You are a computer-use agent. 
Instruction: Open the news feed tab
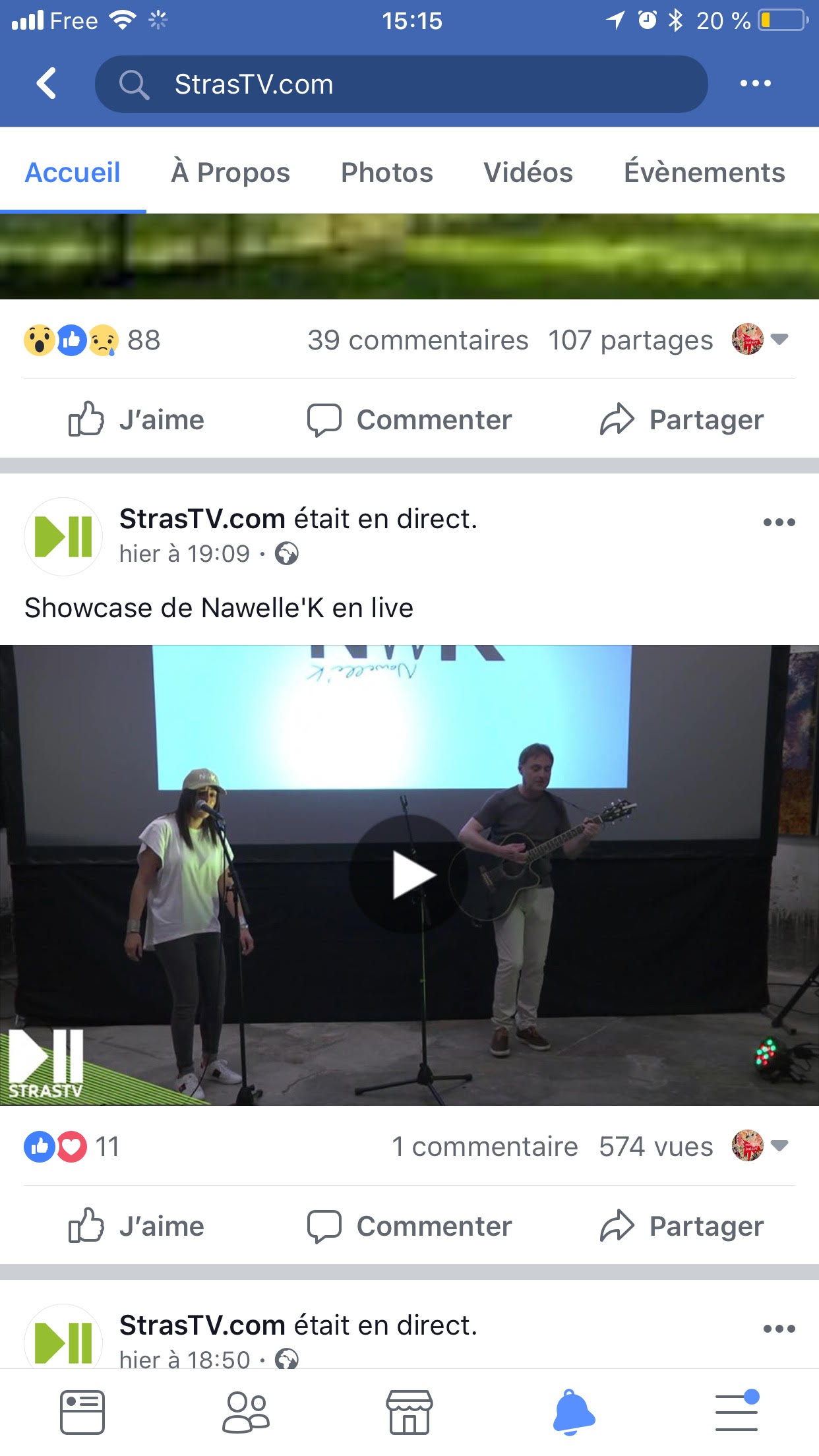[82, 1412]
